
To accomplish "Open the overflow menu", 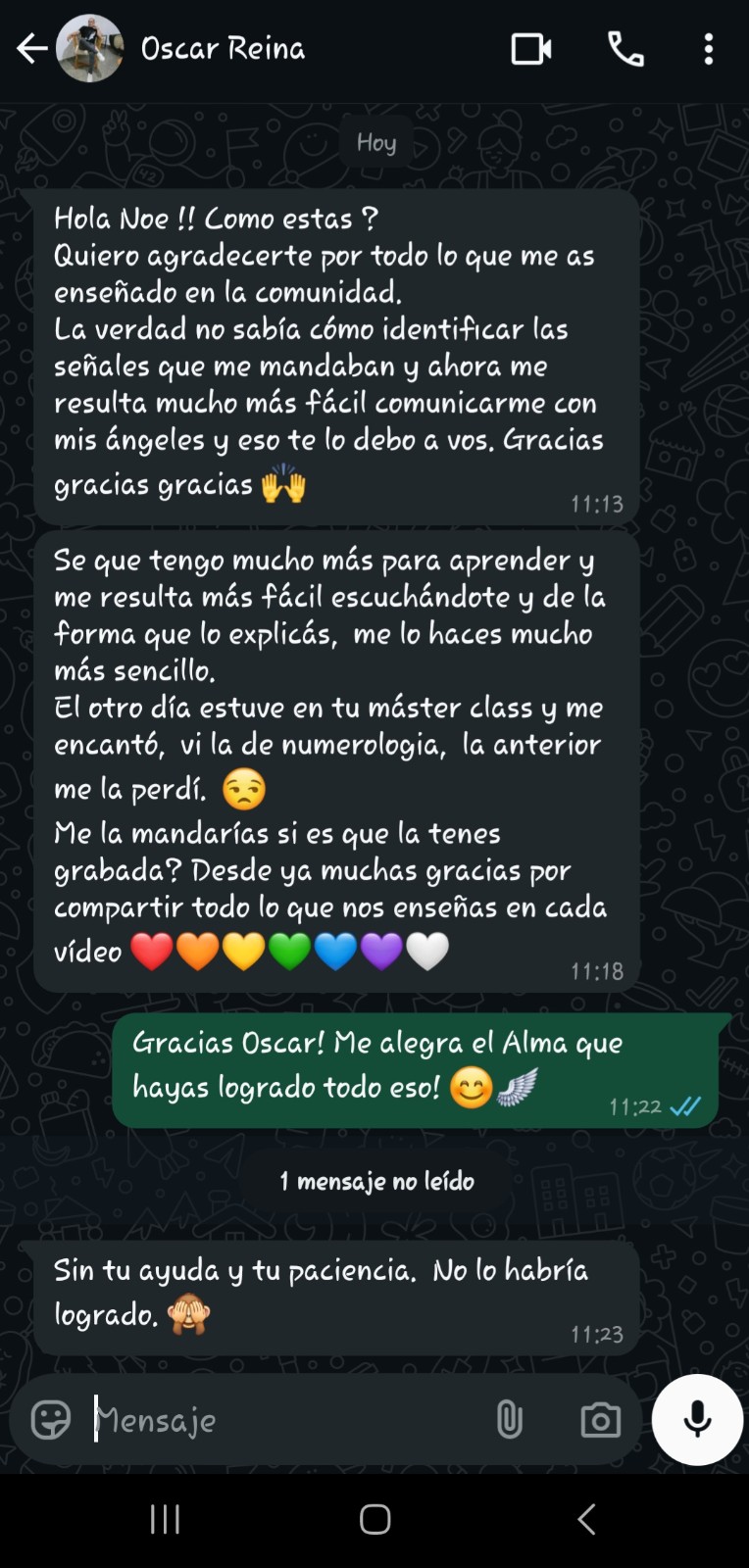I will 708,48.
